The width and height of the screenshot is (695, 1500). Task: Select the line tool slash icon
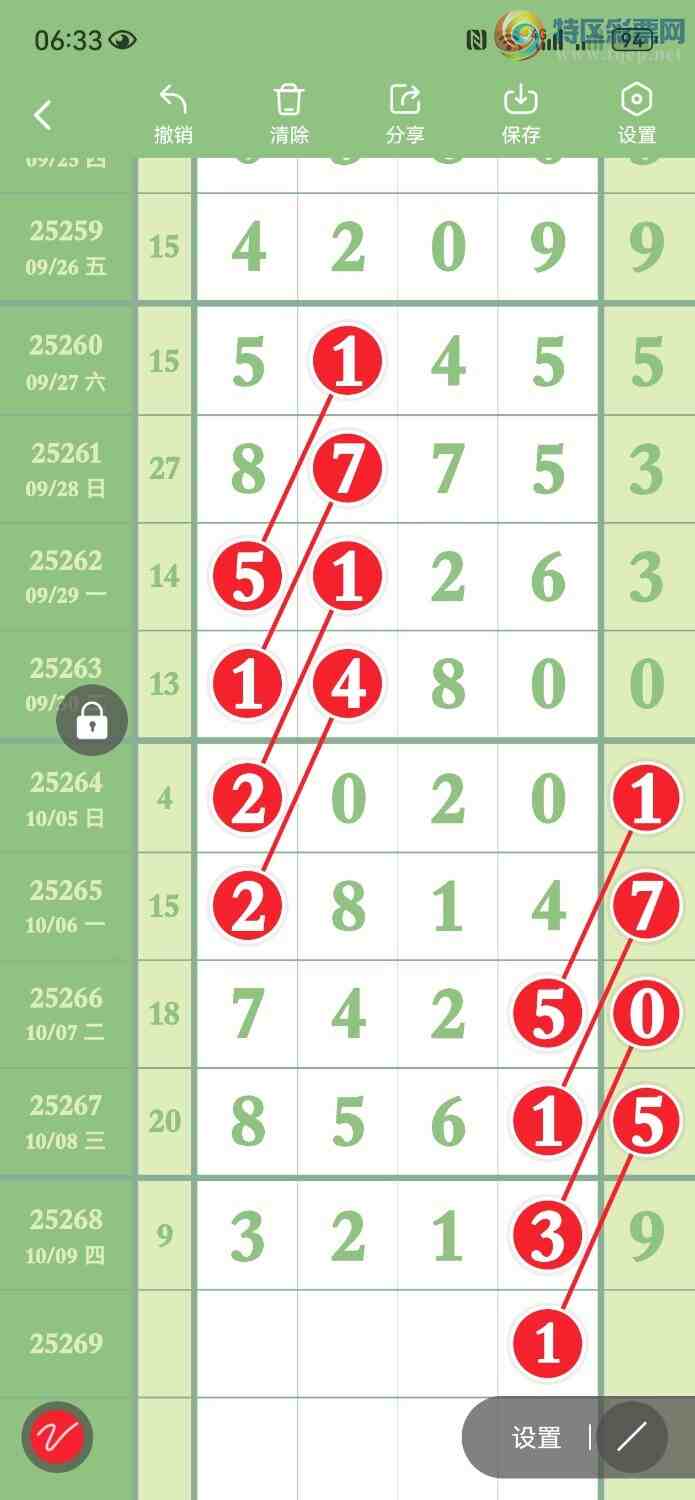tap(632, 1438)
